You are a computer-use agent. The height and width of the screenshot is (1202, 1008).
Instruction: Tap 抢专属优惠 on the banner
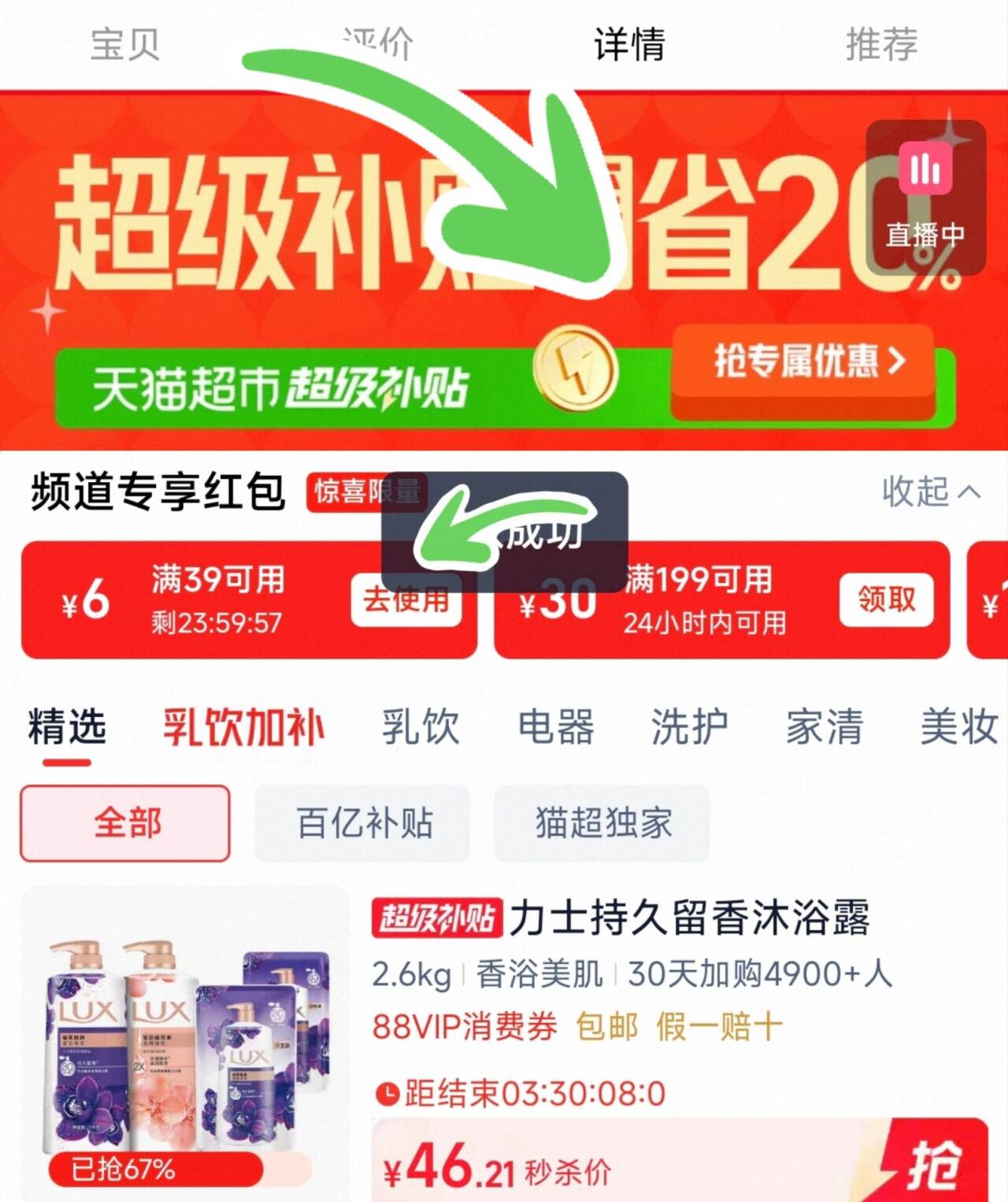coord(803,362)
